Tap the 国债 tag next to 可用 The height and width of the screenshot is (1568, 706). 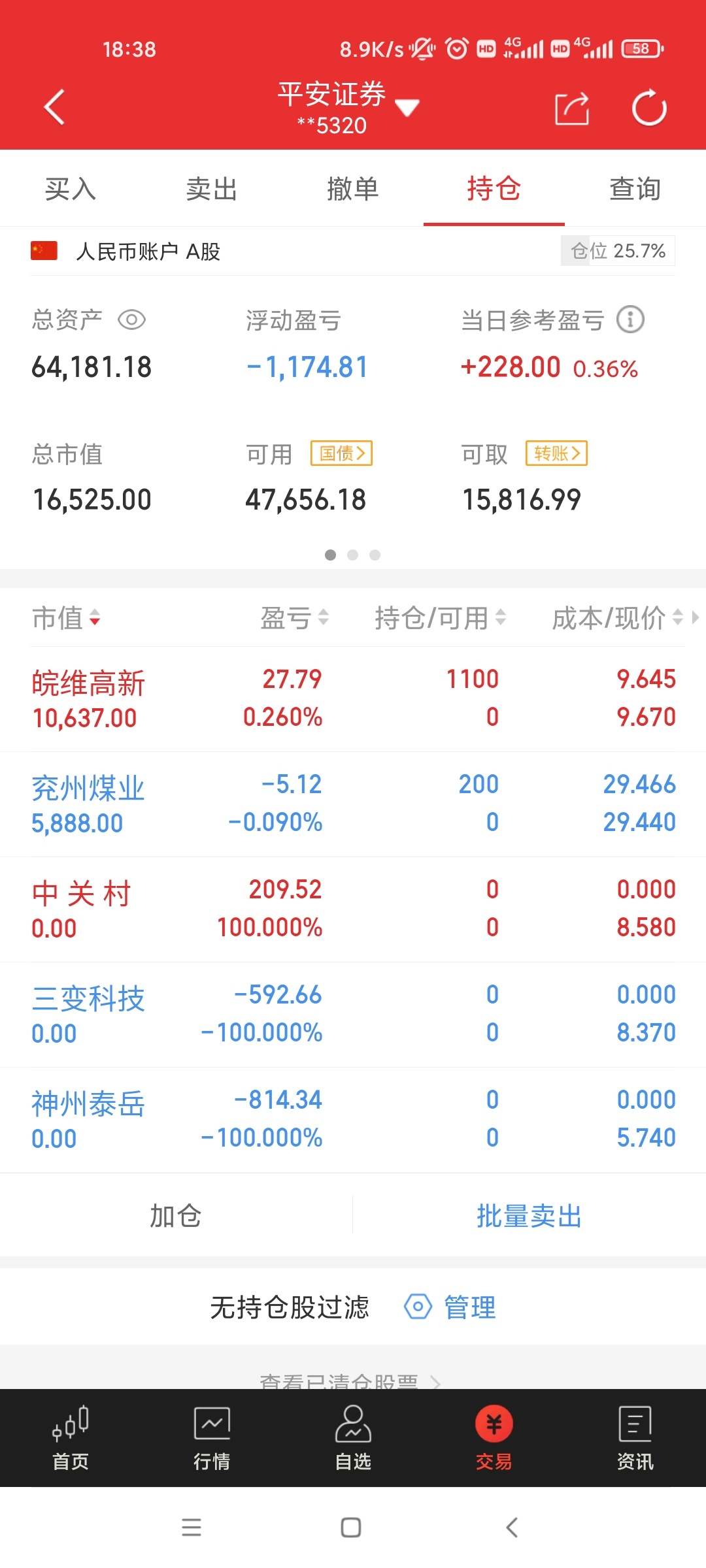342,453
